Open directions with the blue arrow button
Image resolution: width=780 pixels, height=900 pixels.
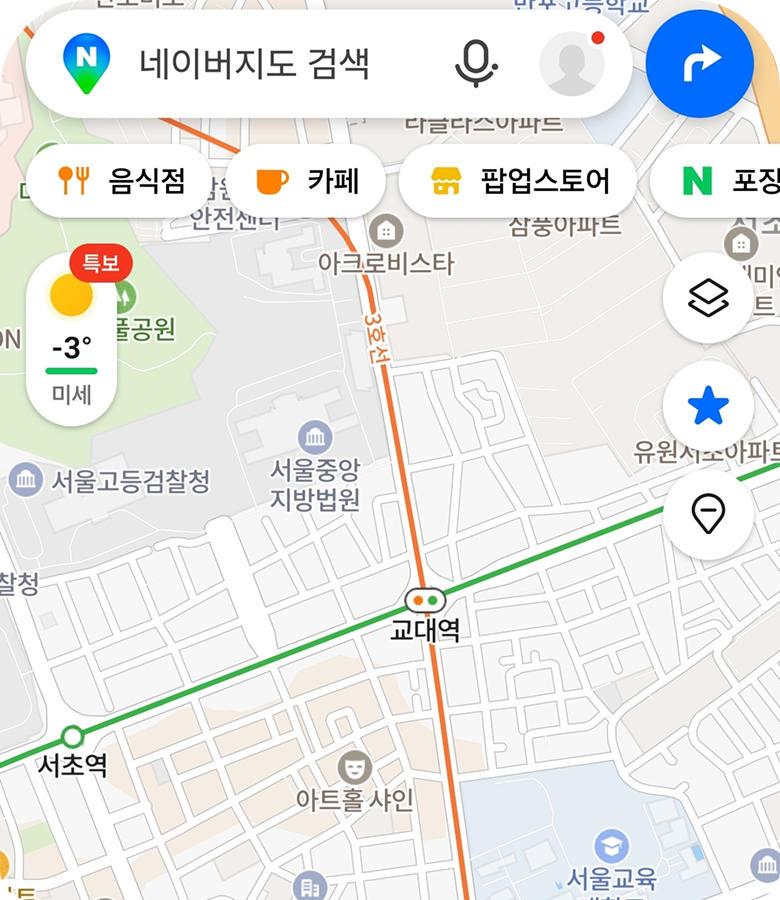[699, 64]
